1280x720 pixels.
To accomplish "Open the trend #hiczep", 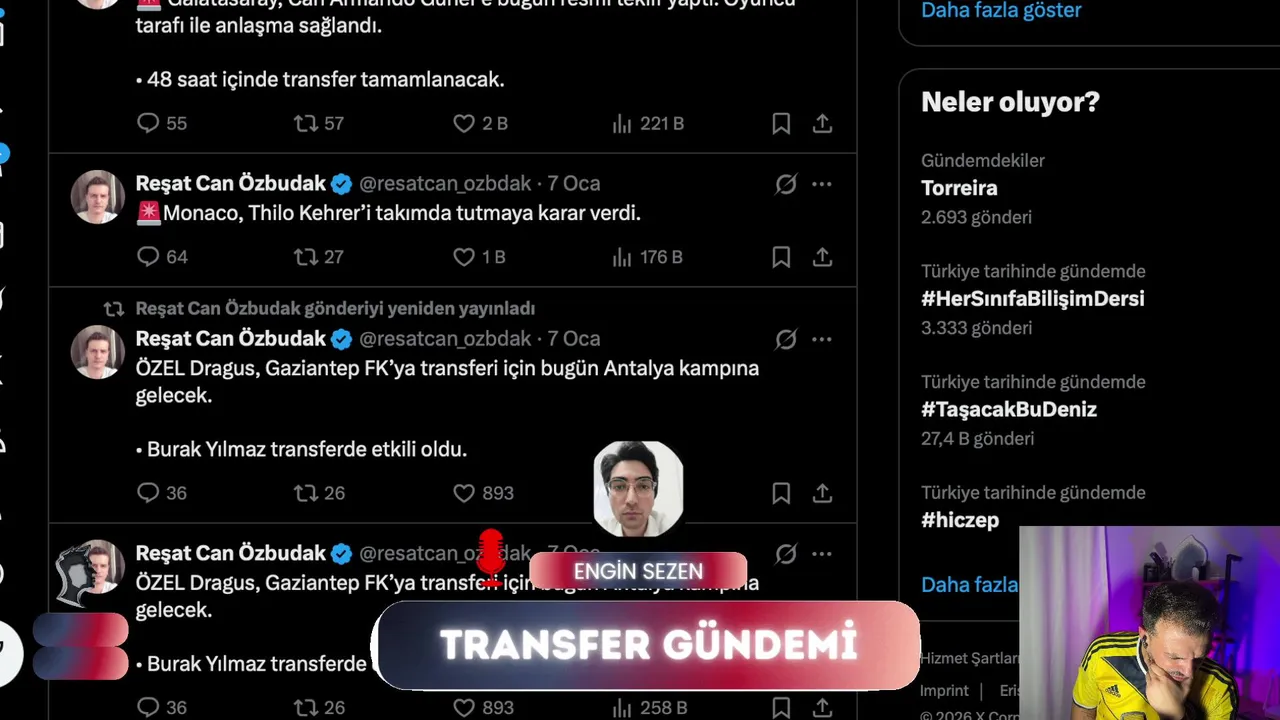I will click(960, 520).
